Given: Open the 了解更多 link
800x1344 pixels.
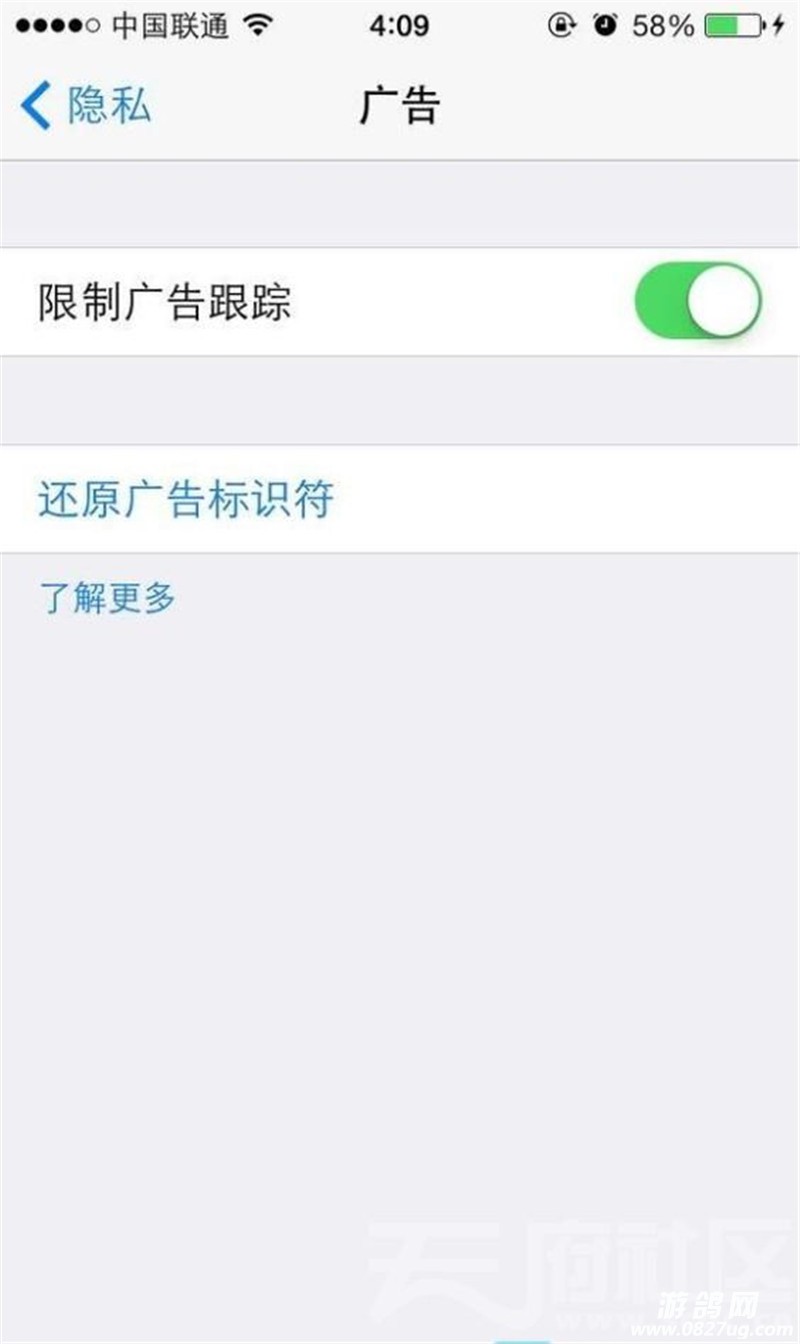Looking at the screenshot, I should coord(108,598).
